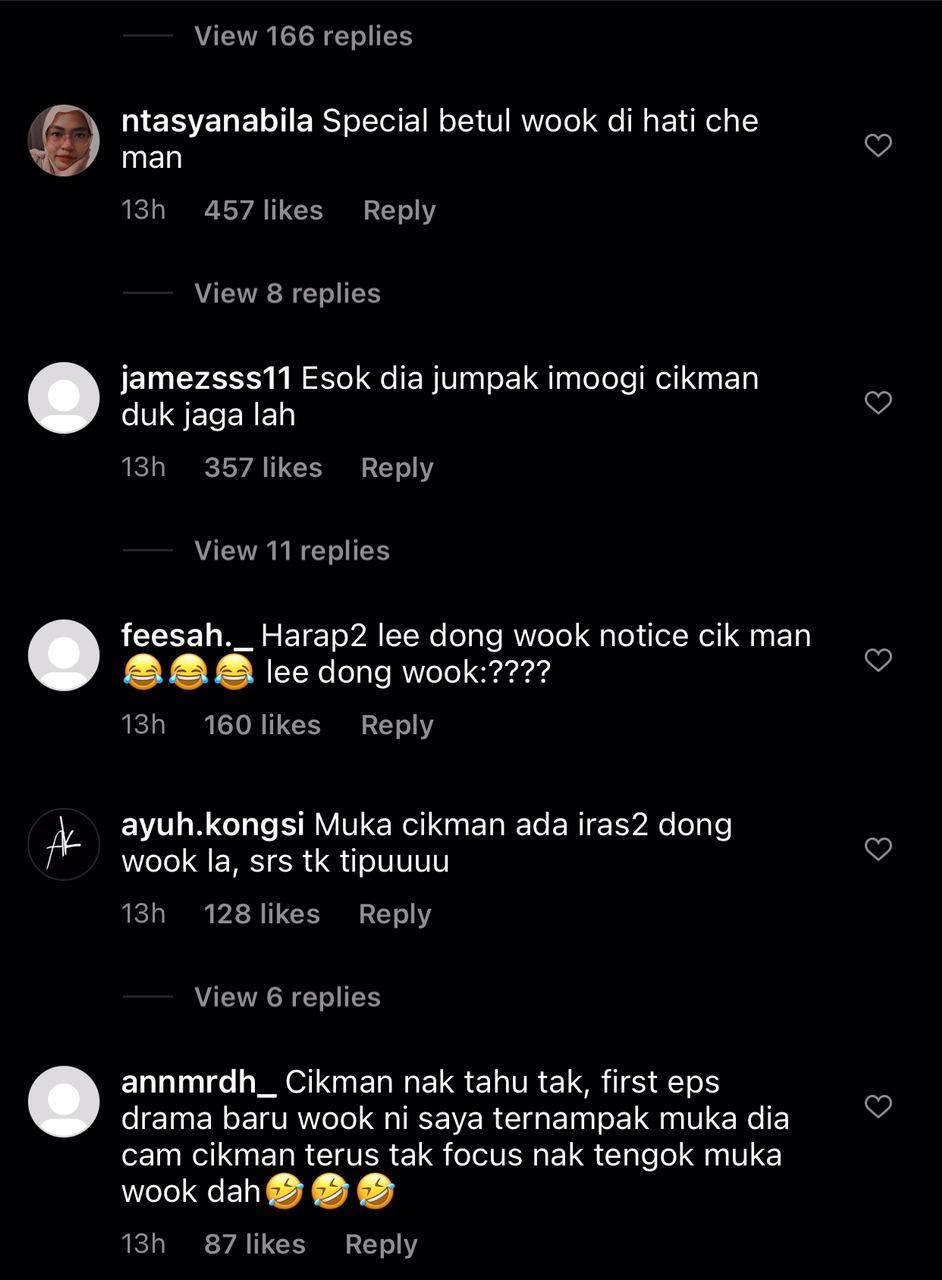The width and height of the screenshot is (942, 1280).
Task: View 457 likes on ntasyanabila's comment
Action: [263, 211]
